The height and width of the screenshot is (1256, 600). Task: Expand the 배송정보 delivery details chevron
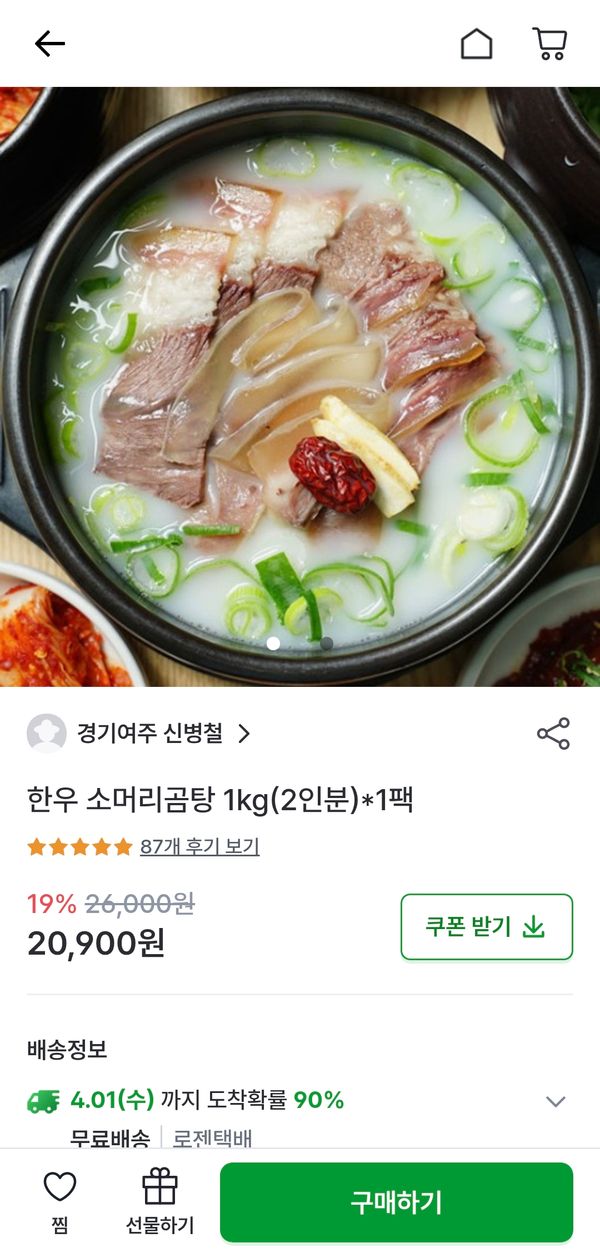555,1102
